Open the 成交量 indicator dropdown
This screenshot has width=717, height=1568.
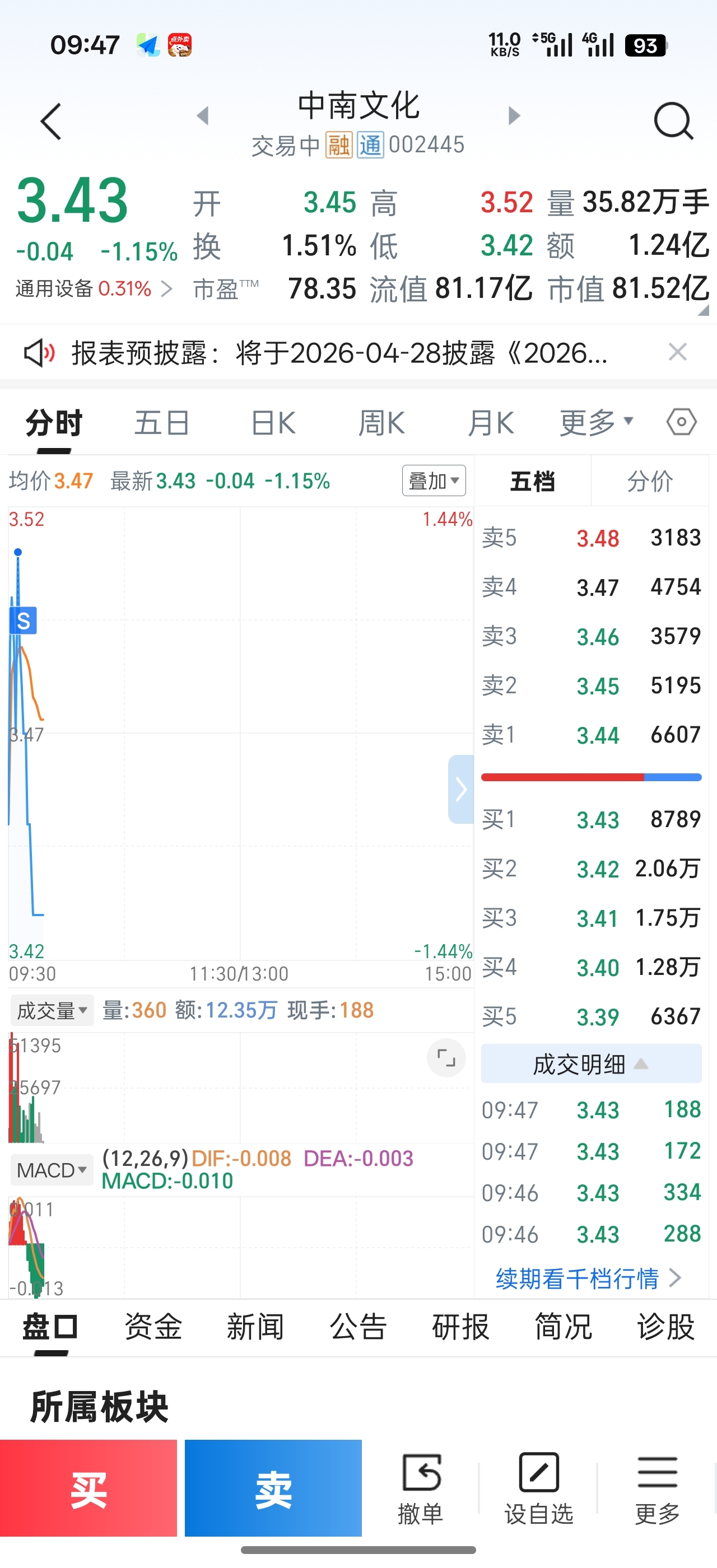click(x=52, y=1010)
